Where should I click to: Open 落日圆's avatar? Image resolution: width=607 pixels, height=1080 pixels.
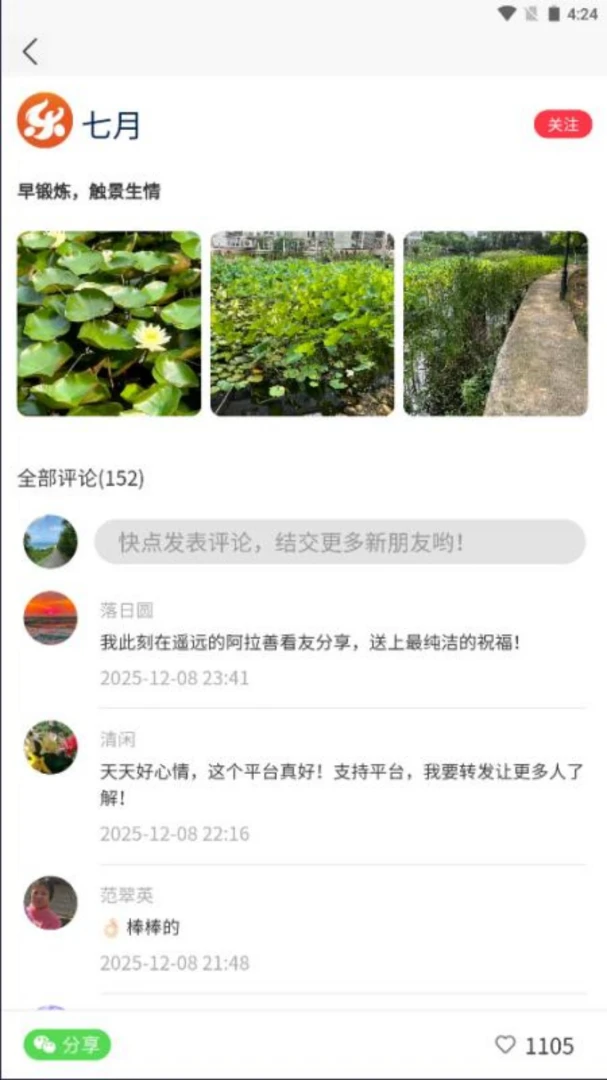coord(50,618)
